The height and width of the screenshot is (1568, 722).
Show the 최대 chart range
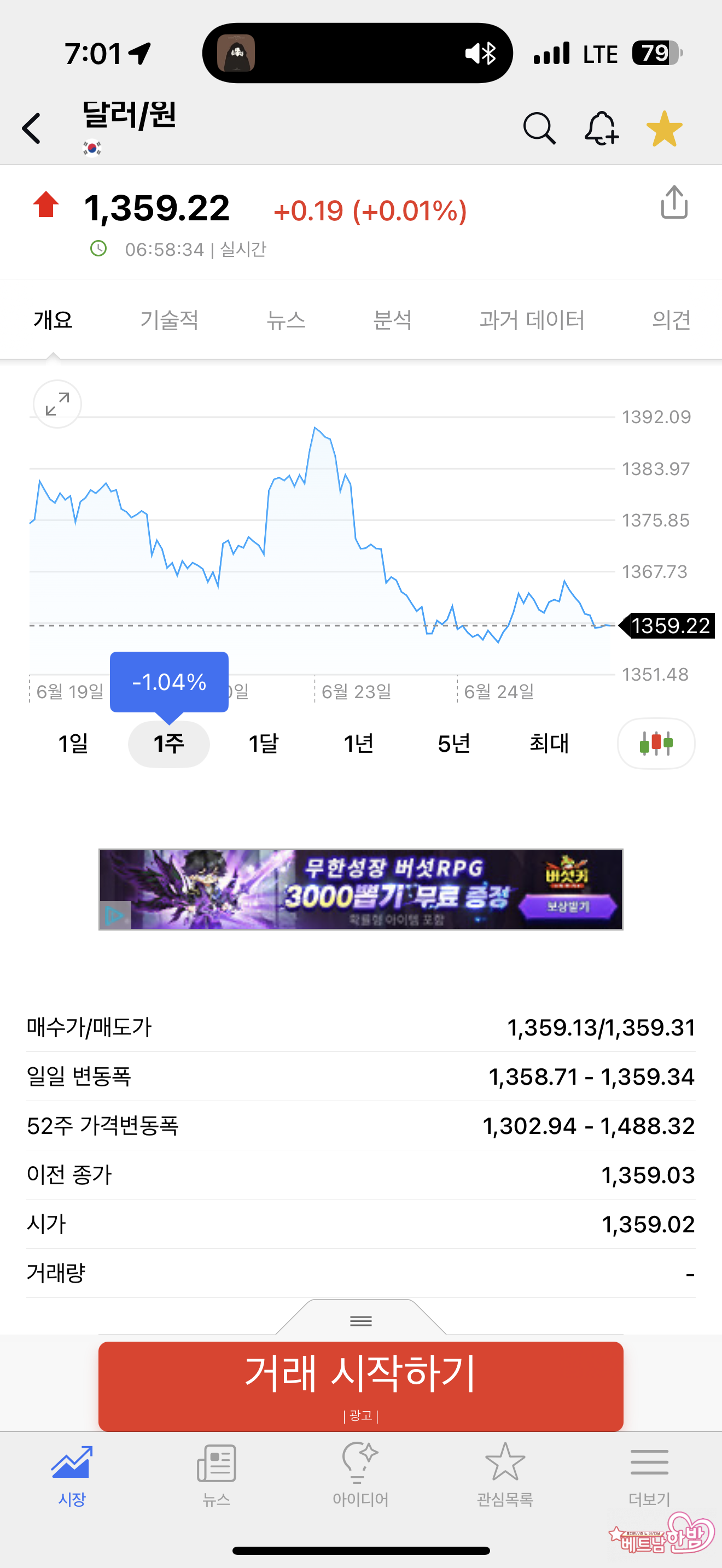(x=549, y=743)
